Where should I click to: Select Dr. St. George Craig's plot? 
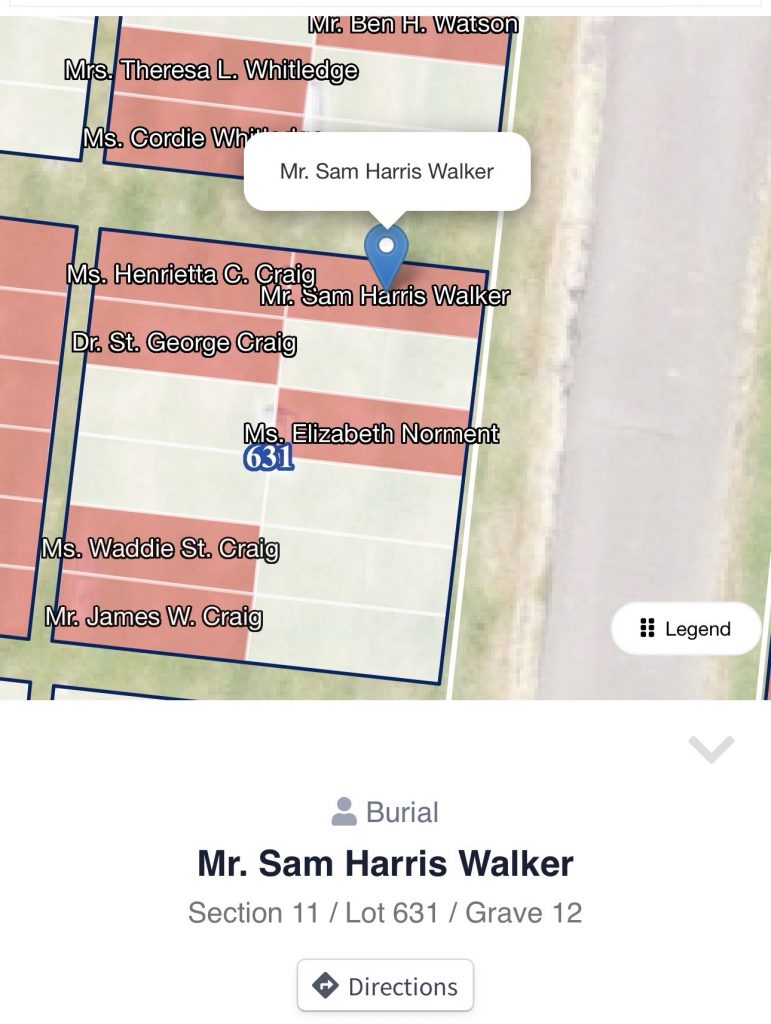pyautogui.click(x=184, y=344)
